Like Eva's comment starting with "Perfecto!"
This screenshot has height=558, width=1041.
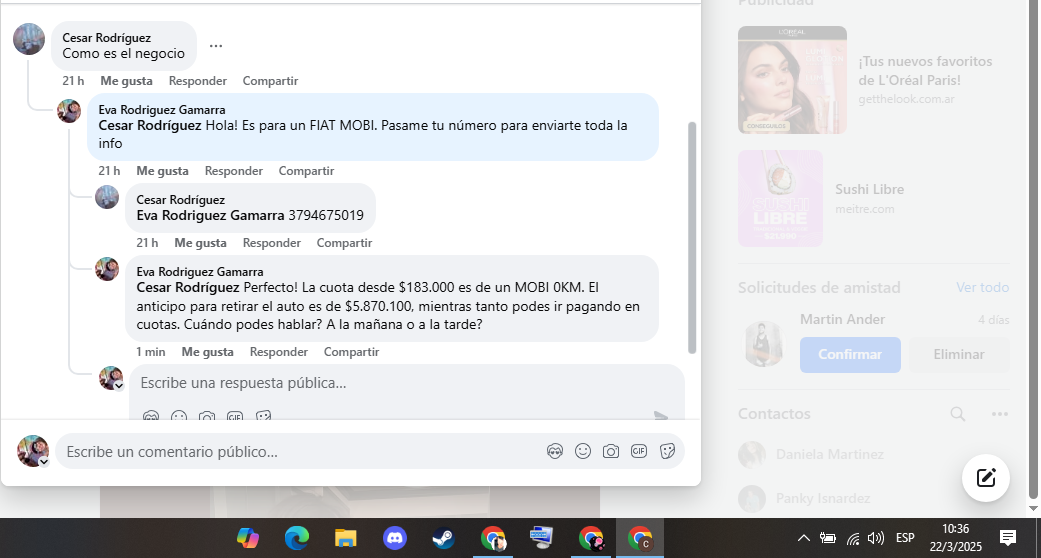(207, 352)
